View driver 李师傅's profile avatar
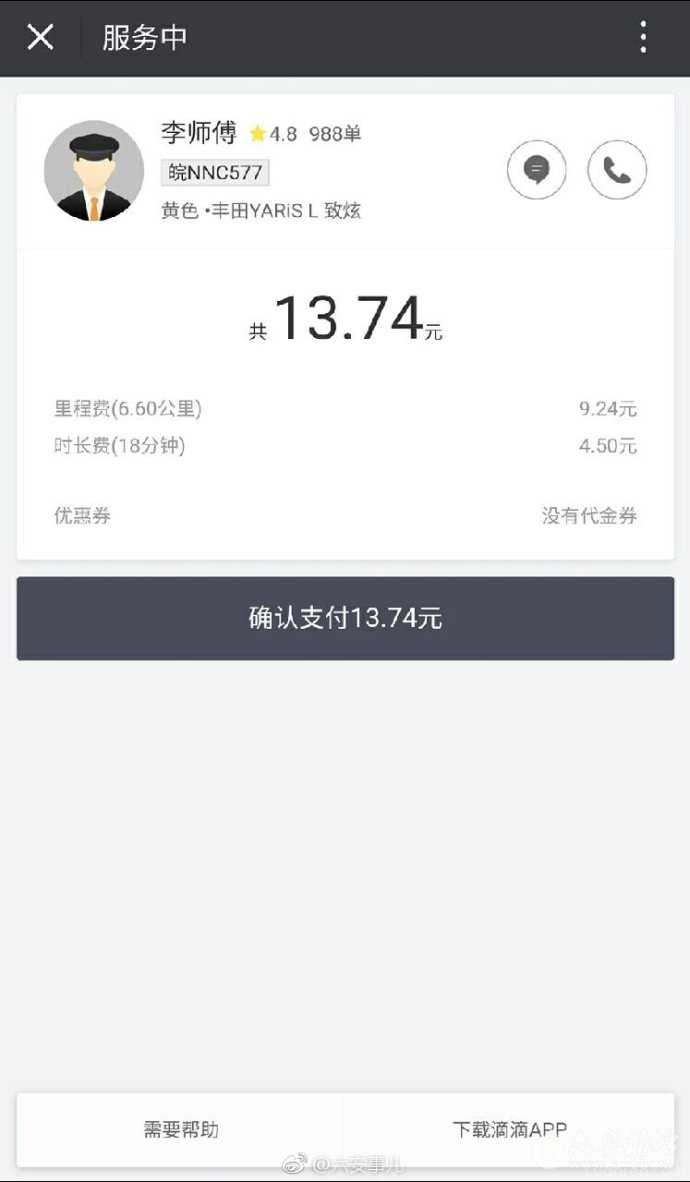Image resolution: width=690 pixels, height=1182 pixels. click(94, 171)
